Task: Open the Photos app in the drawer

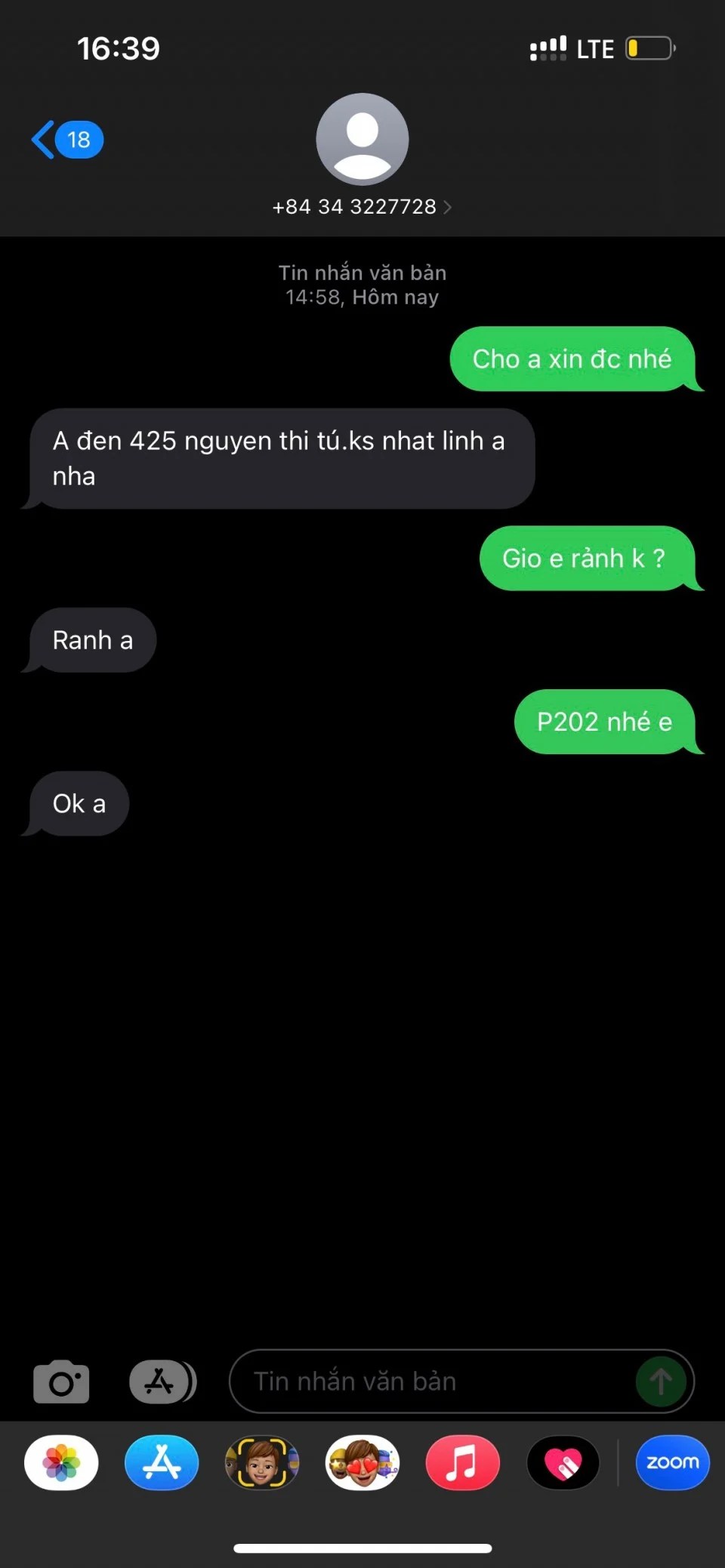Action: coord(61,1462)
